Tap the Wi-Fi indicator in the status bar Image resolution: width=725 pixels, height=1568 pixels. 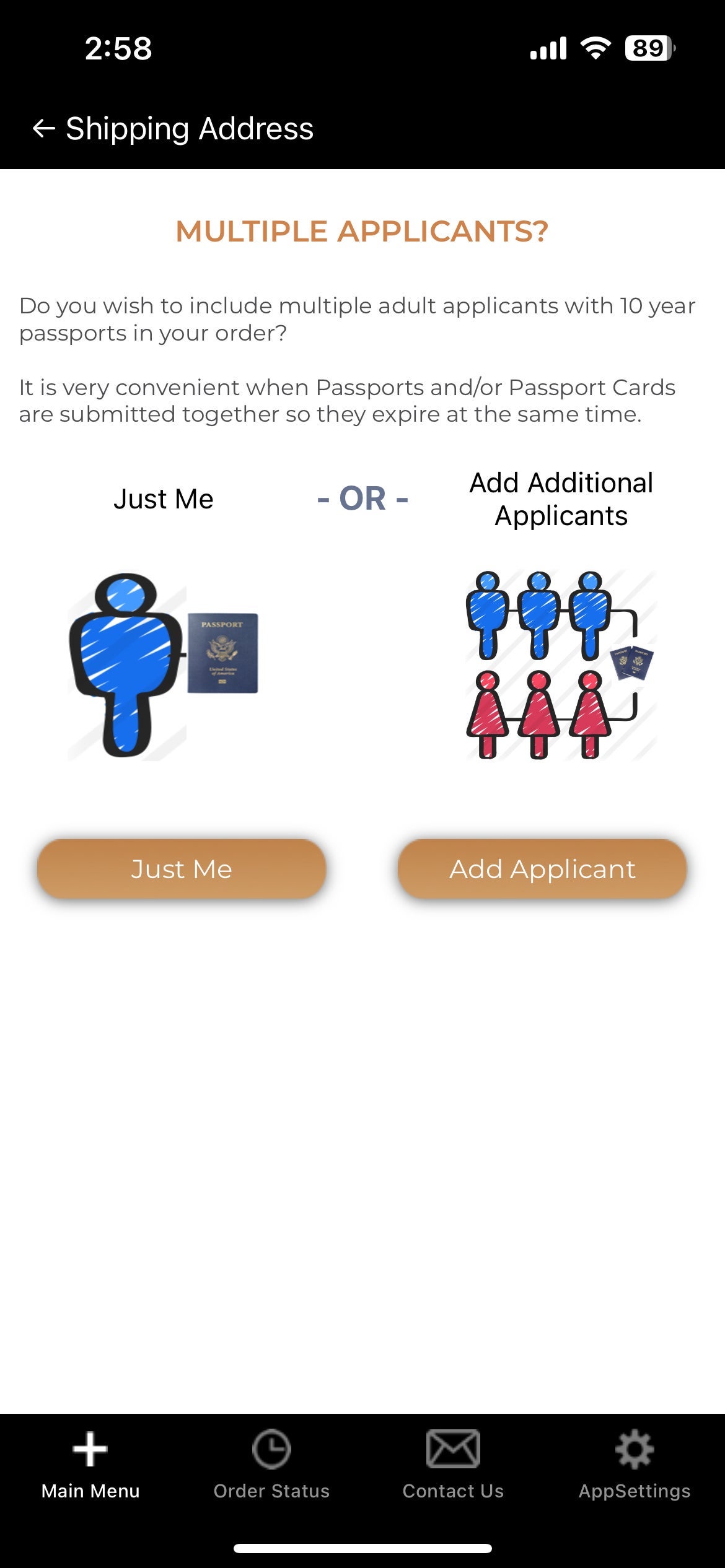(595, 46)
